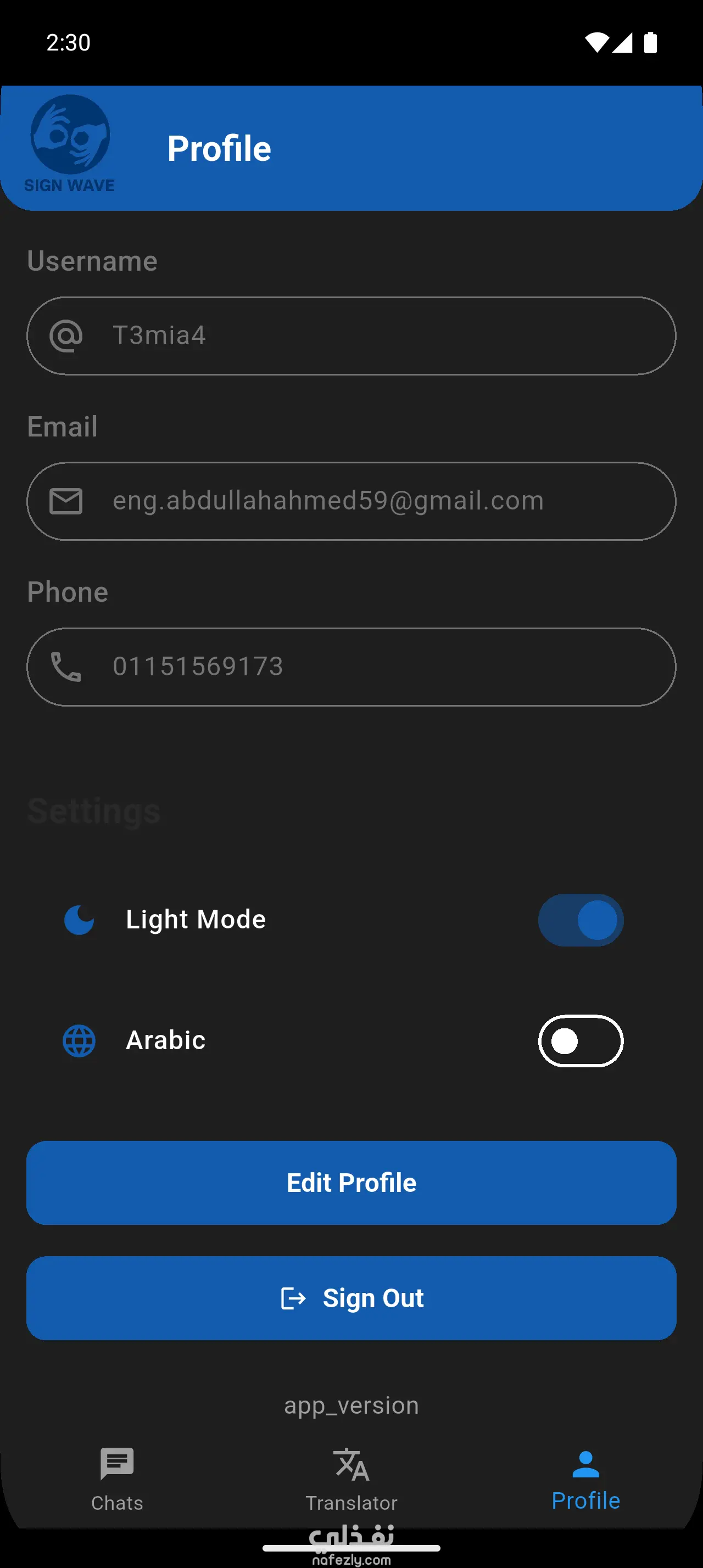This screenshot has width=703, height=1568.
Task: Toggle the Light Mode switch
Action: point(580,920)
